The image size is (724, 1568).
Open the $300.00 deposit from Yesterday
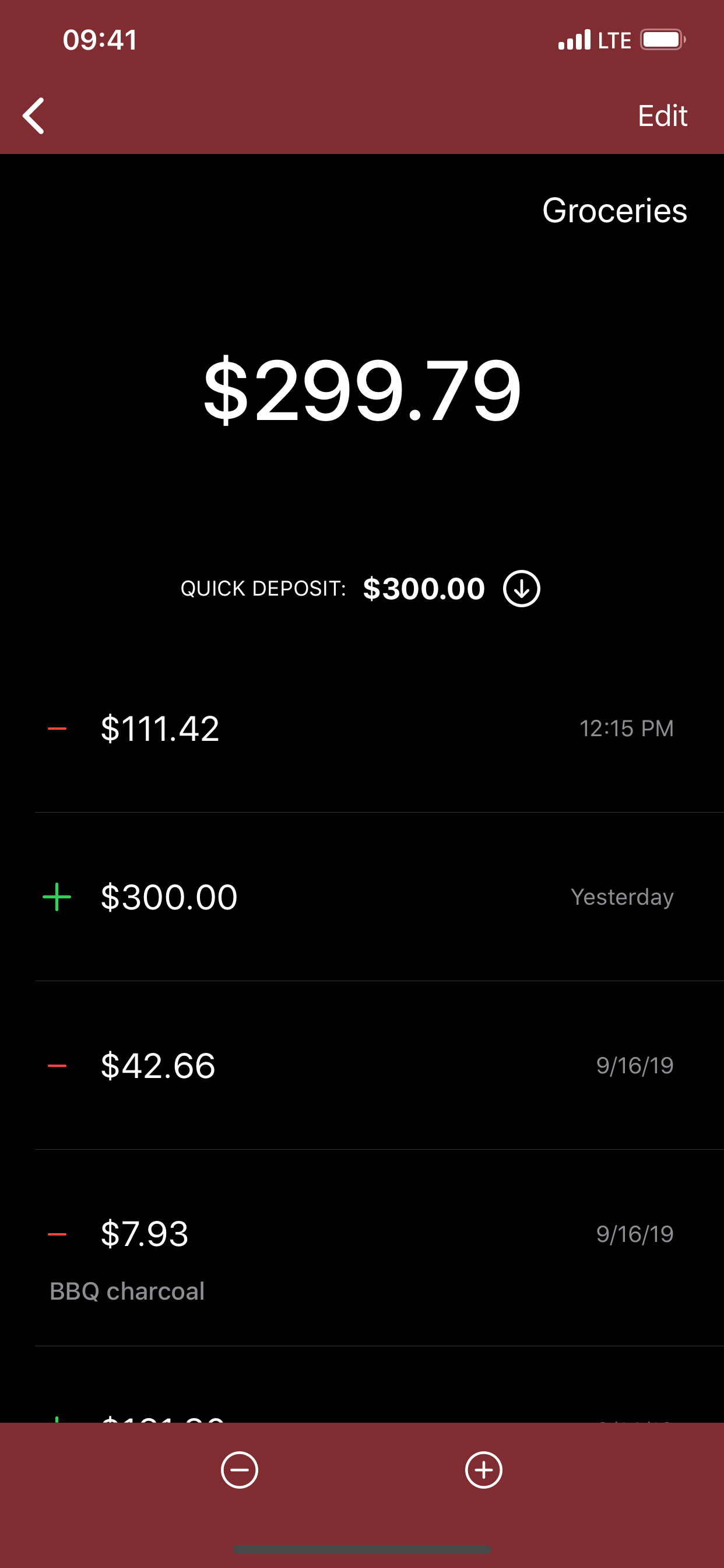point(362,897)
